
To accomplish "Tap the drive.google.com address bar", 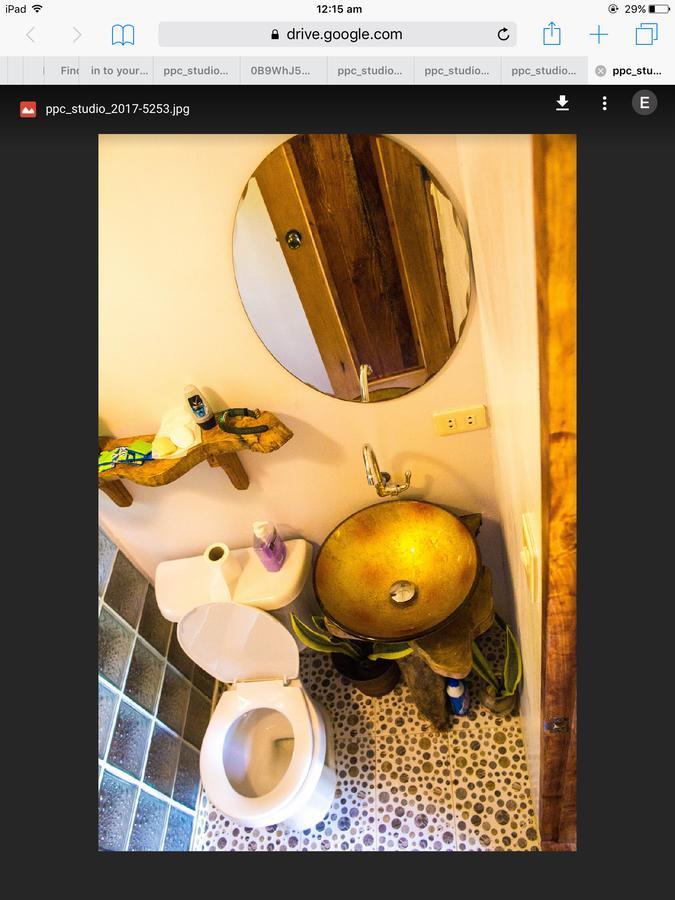I will click(336, 34).
